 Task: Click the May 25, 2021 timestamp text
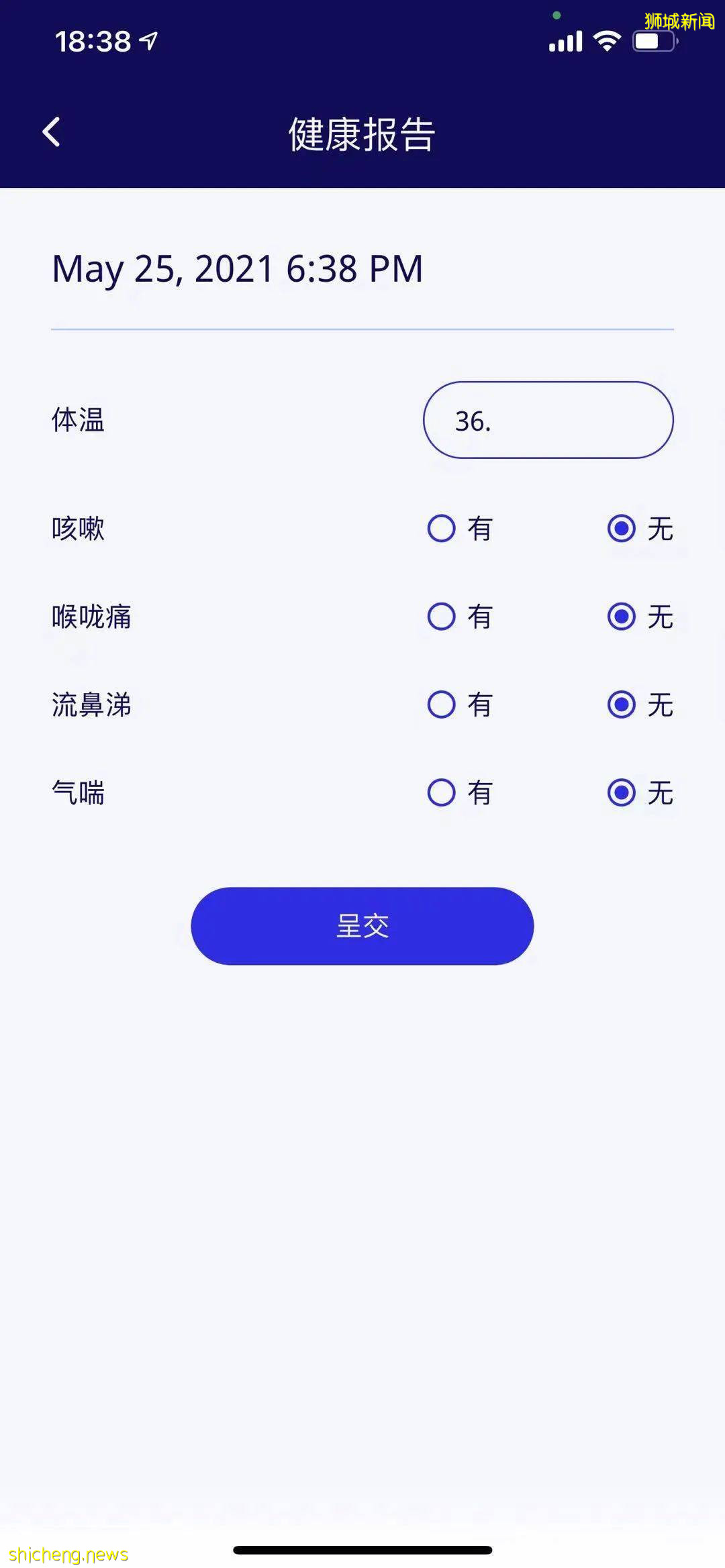pyautogui.click(x=238, y=268)
